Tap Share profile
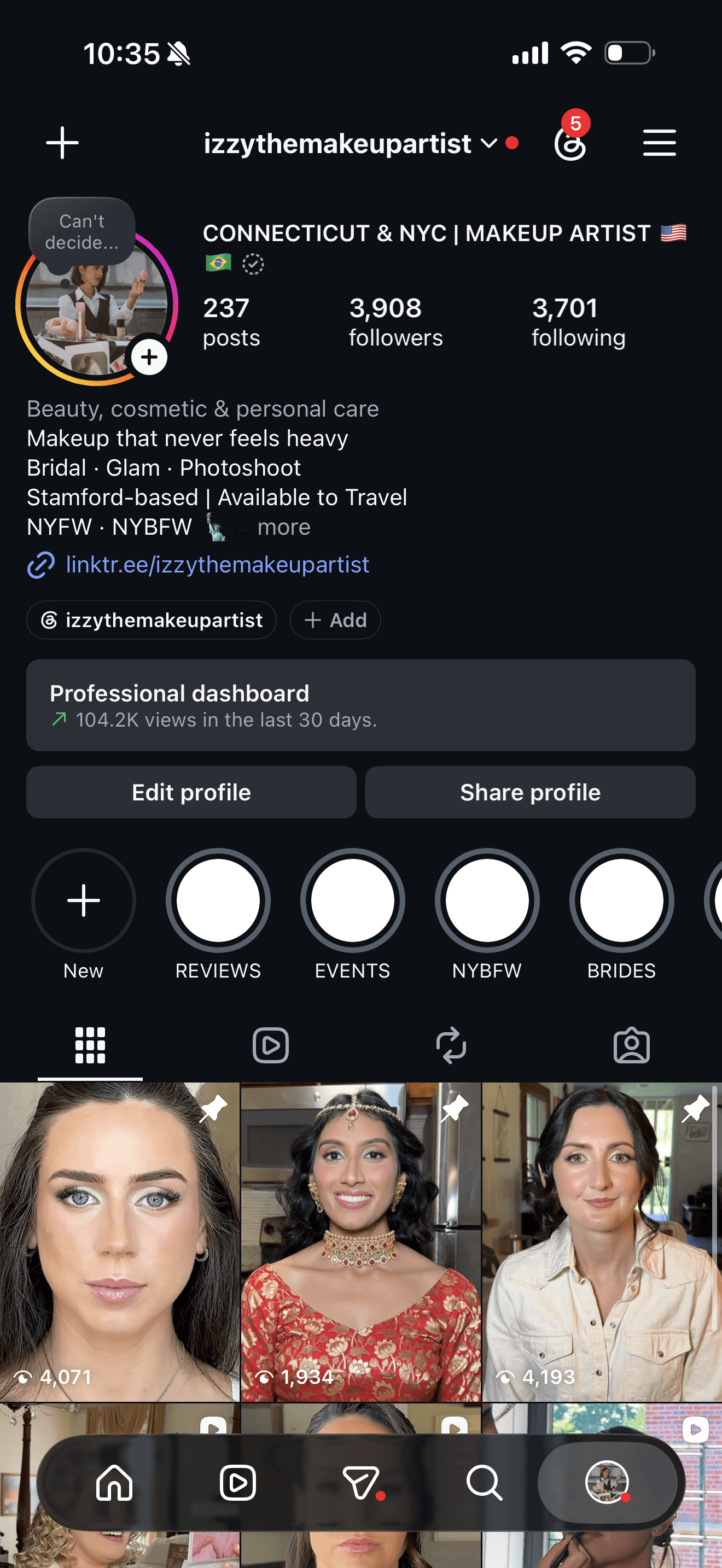The image size is (722, 1568). point(530,793)
